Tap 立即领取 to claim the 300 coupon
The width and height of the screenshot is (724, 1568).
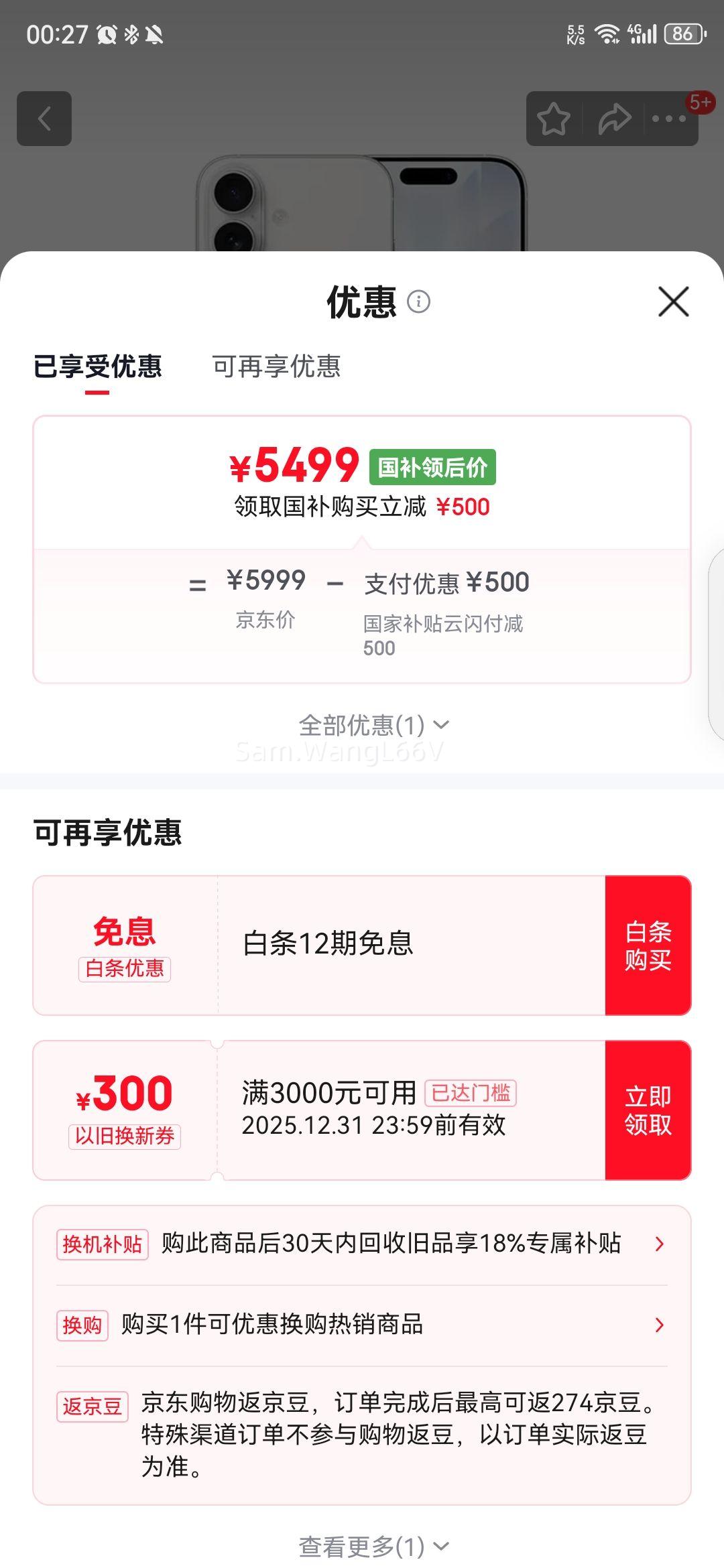pyautogui.click(x=648, y=1109)
